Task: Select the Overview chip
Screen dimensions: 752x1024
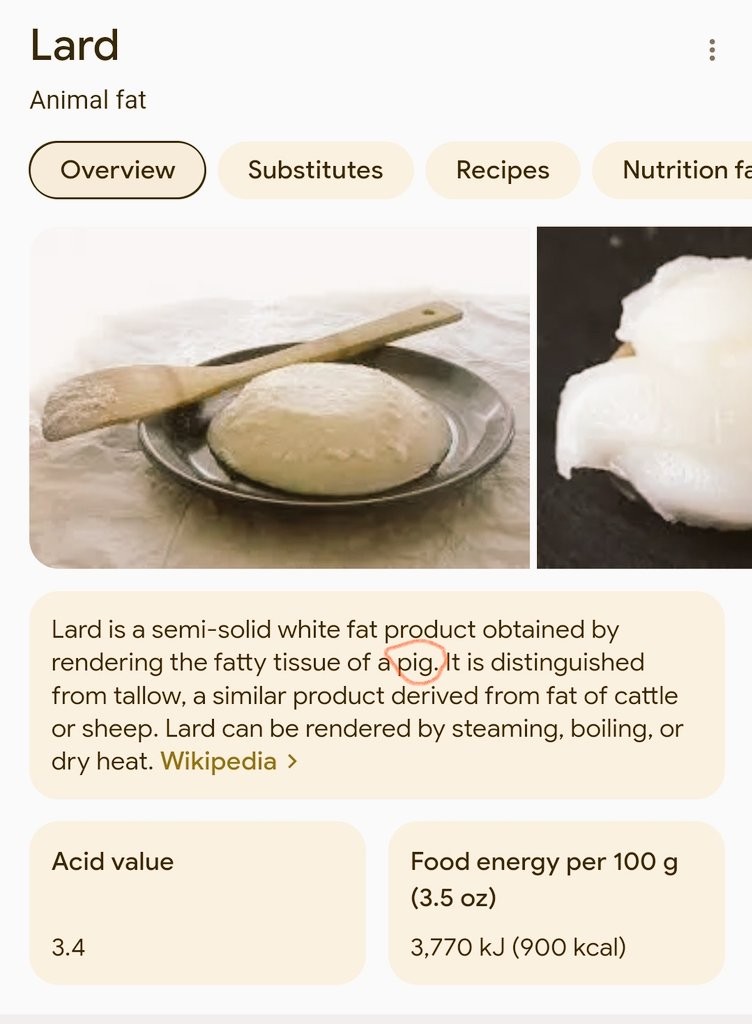Action: [117, 170]
